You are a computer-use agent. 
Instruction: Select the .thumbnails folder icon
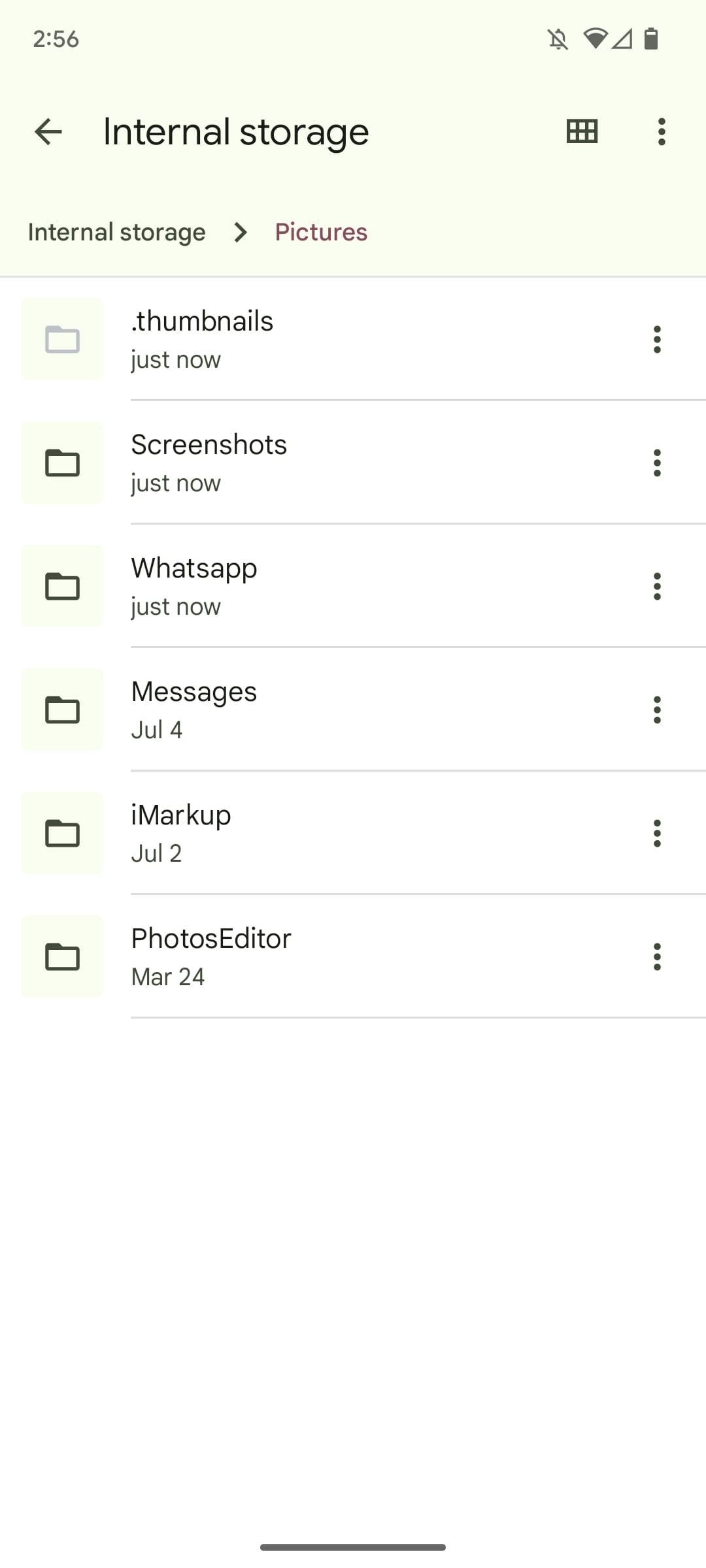click(x=61, y=339)
